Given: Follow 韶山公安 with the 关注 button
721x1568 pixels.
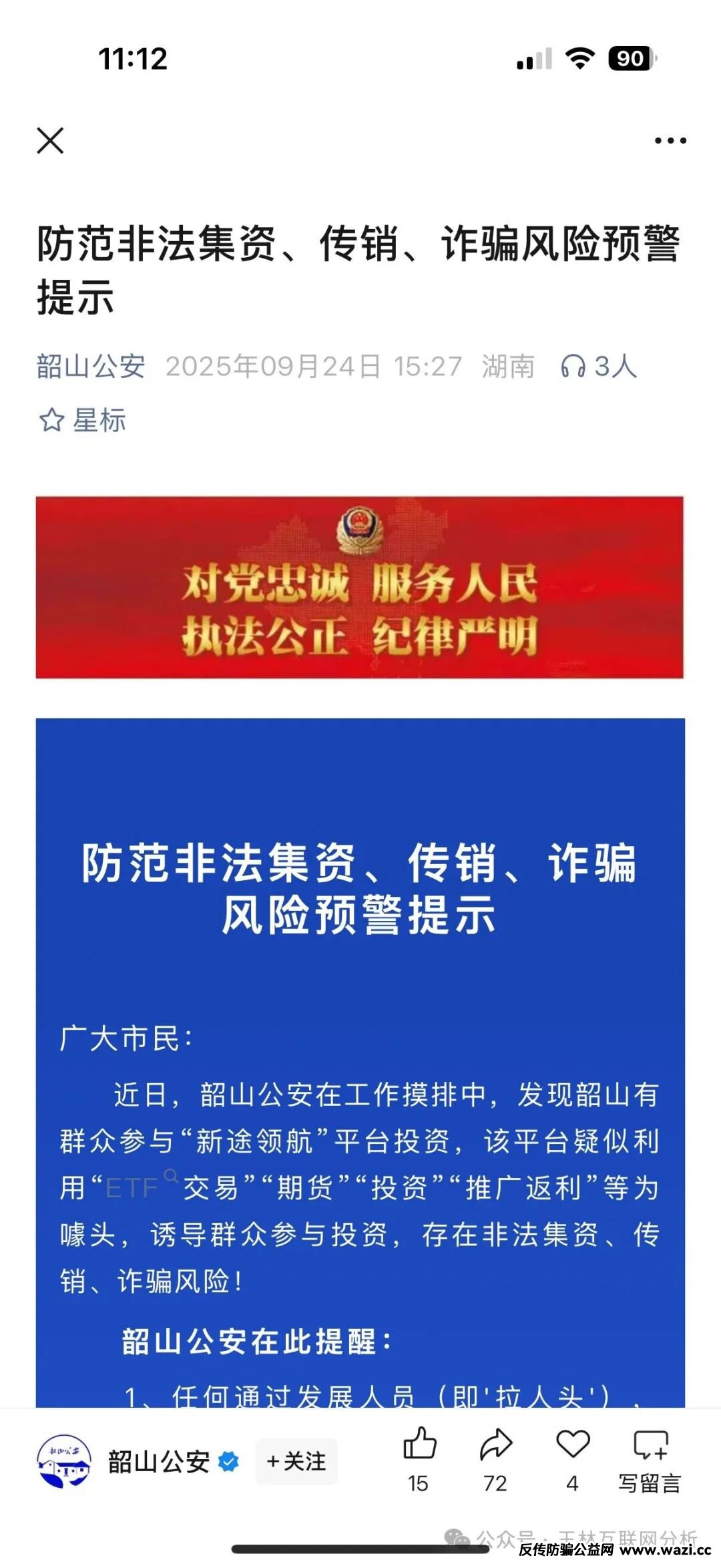Looking at the screenshot, I should 296,1462.
